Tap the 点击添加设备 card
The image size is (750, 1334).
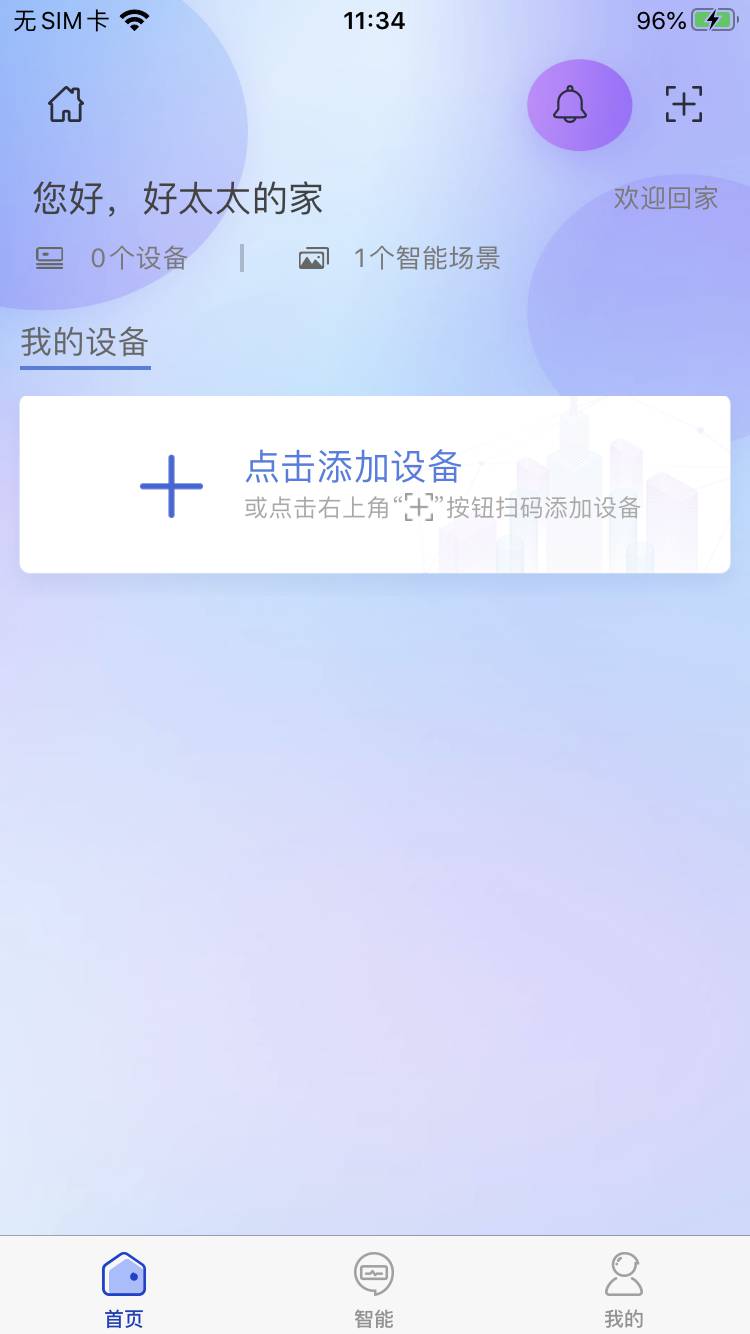[x=375, y=484]
